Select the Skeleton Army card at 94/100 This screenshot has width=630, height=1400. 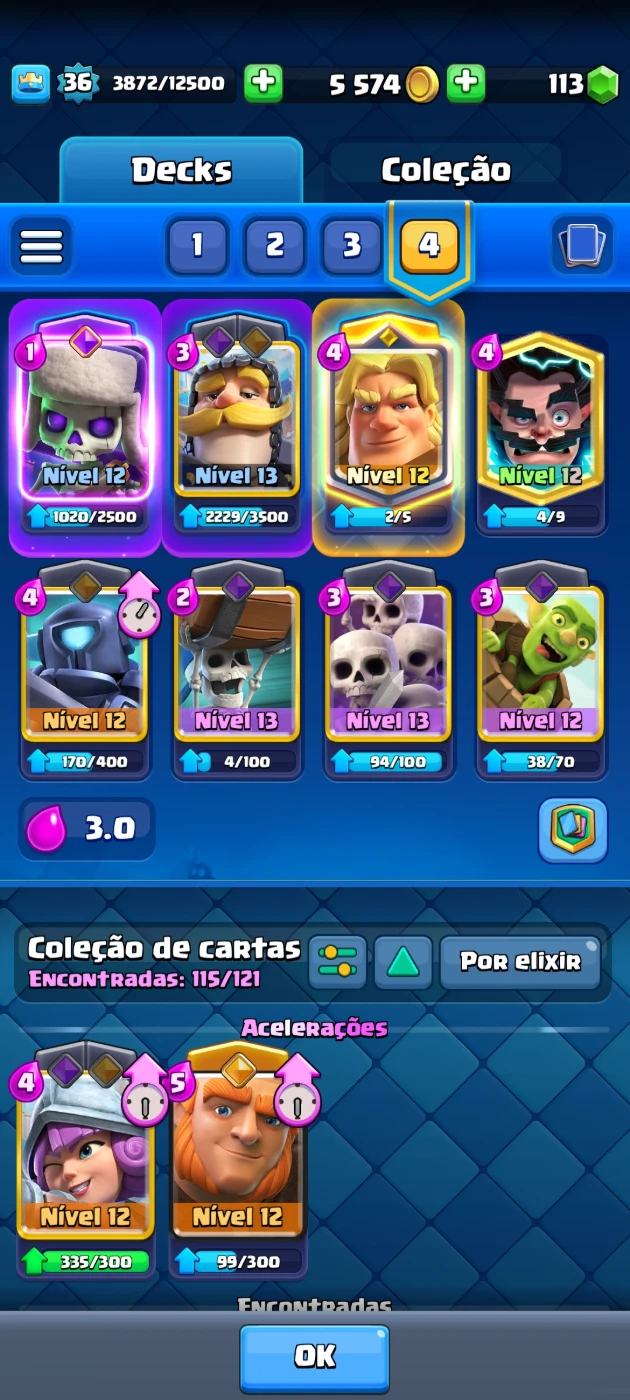[389, 665]
